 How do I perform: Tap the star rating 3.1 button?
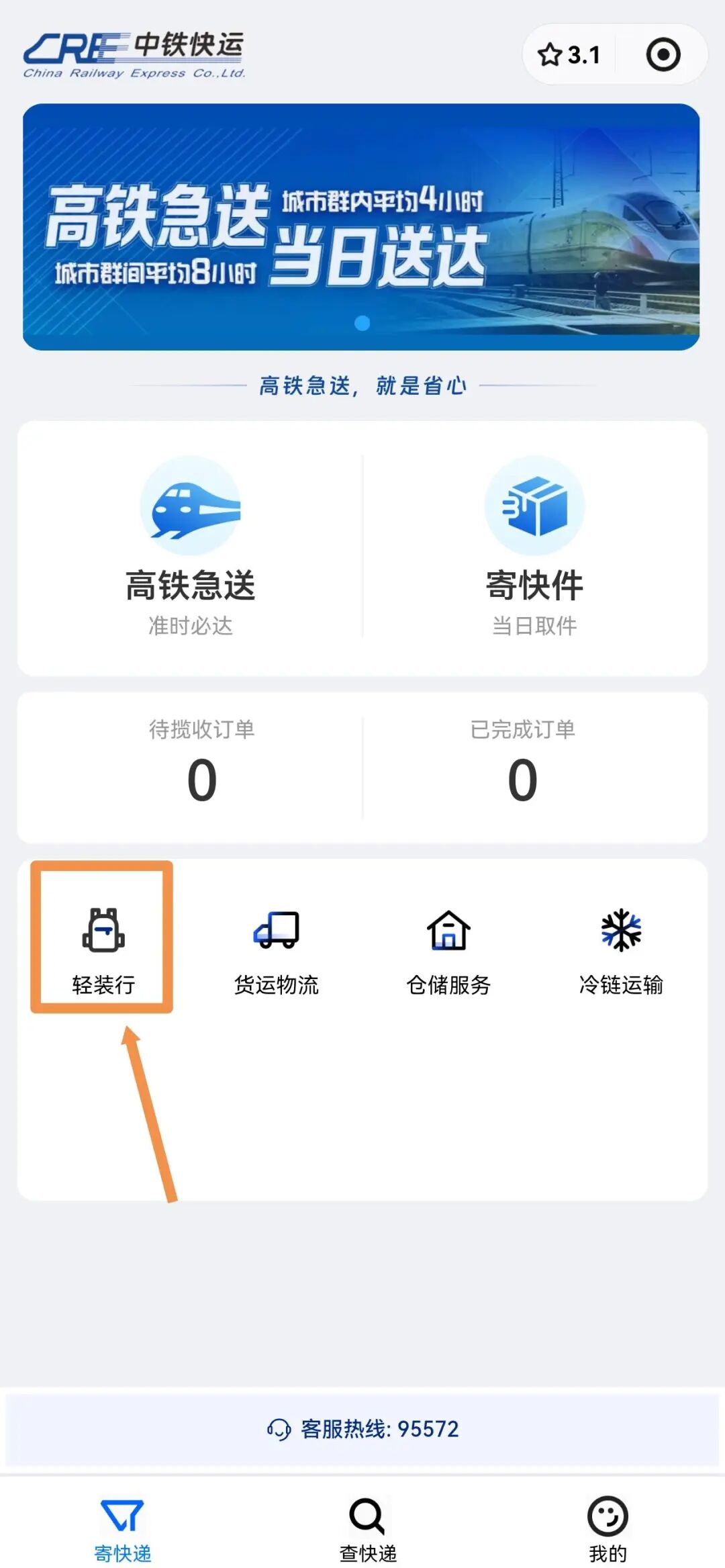click(x=569, y=54)
